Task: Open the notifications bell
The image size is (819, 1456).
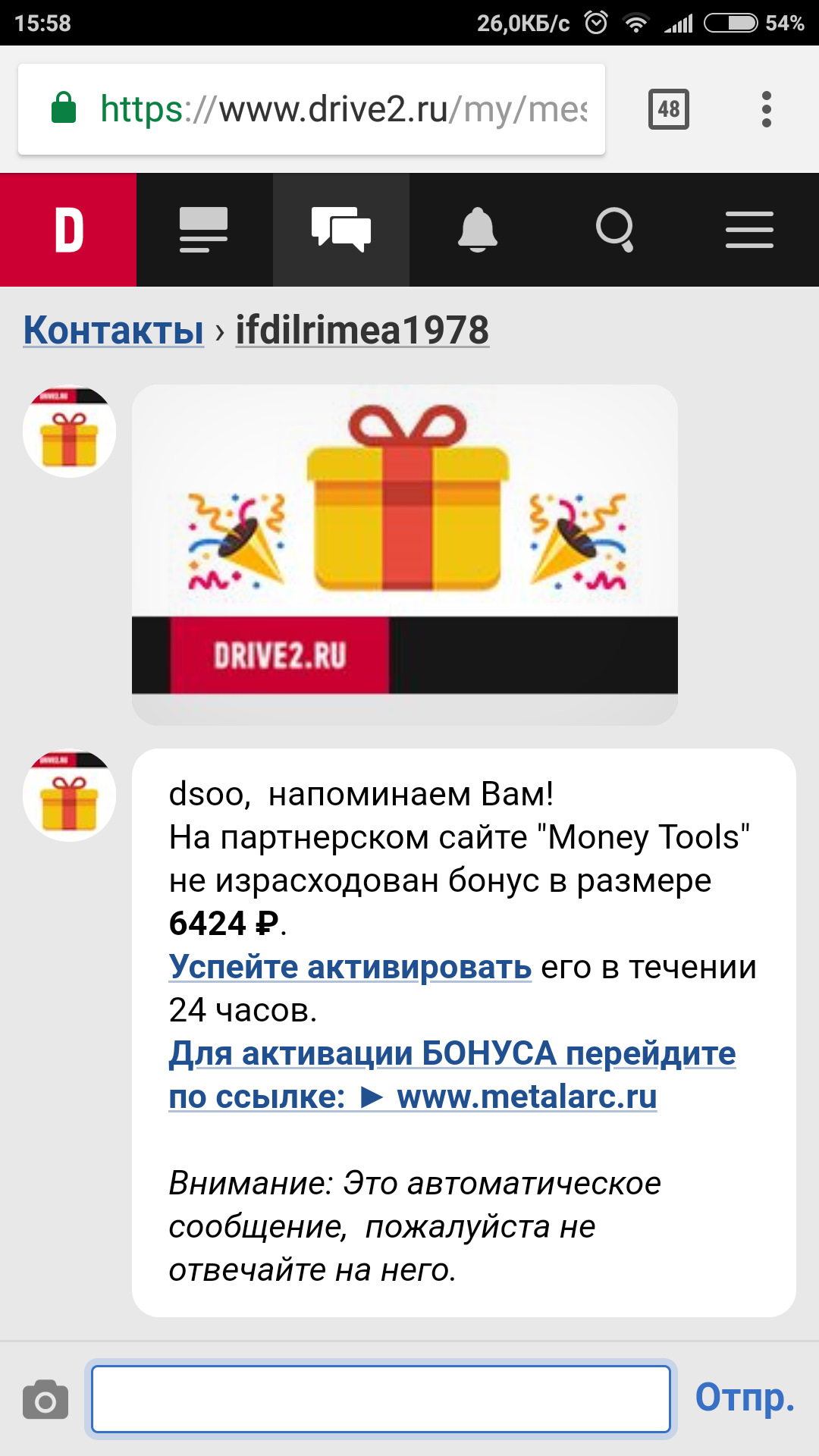Action: click(478, 230)
